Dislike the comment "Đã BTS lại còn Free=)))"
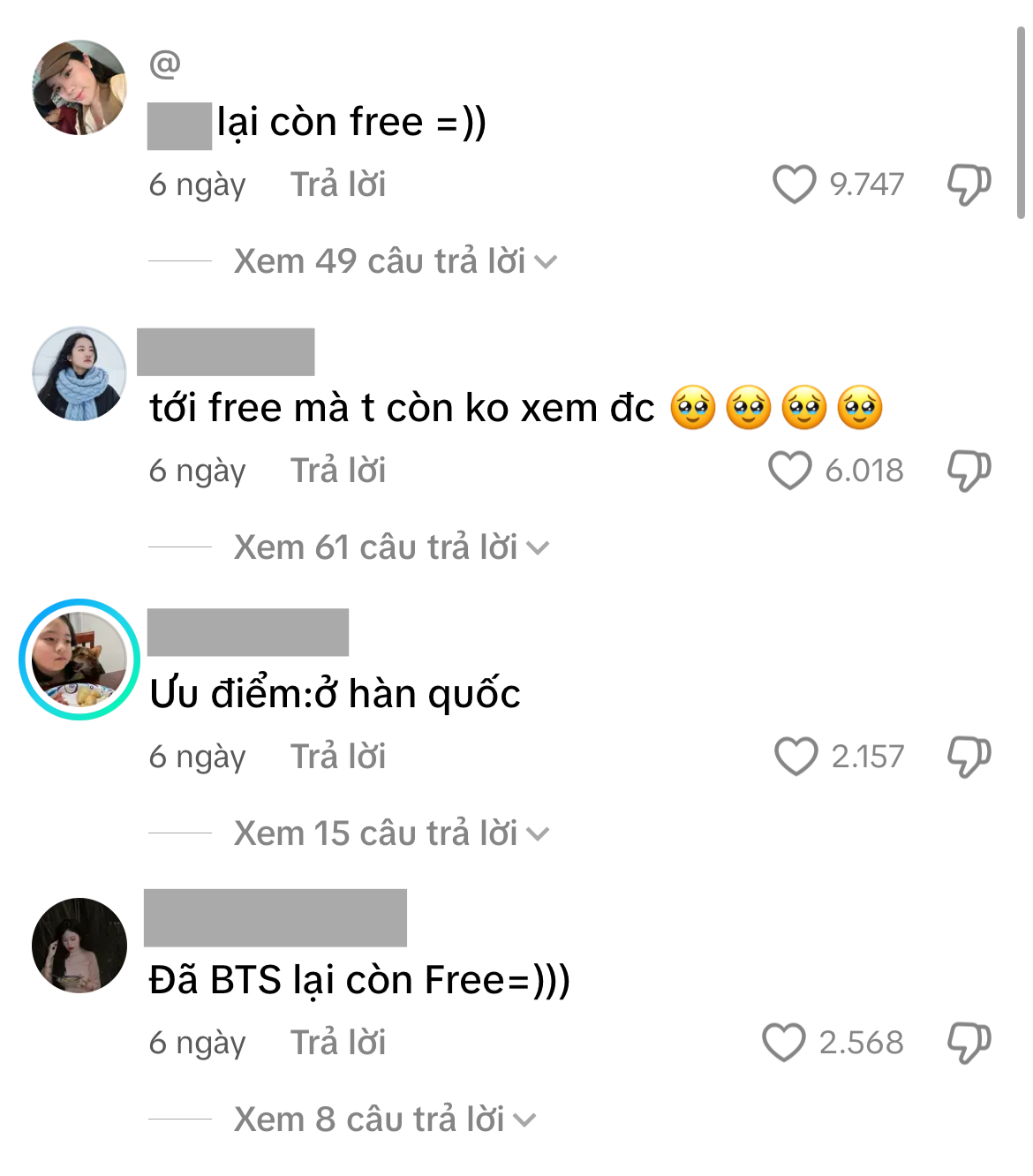Viewport: 1033px width, 1176px height. click(968, 1042)
